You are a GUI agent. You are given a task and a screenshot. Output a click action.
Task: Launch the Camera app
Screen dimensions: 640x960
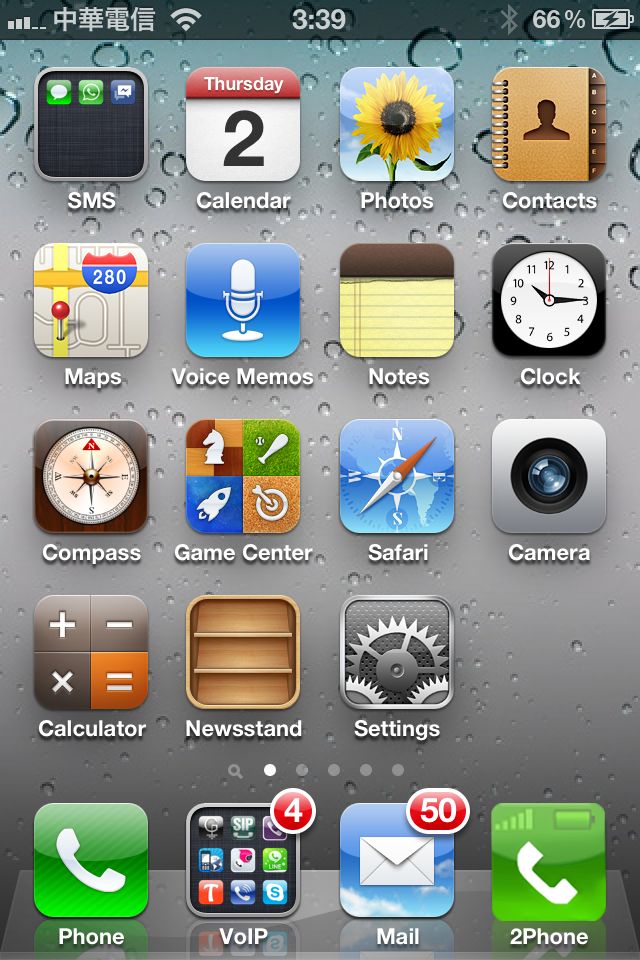548,476
